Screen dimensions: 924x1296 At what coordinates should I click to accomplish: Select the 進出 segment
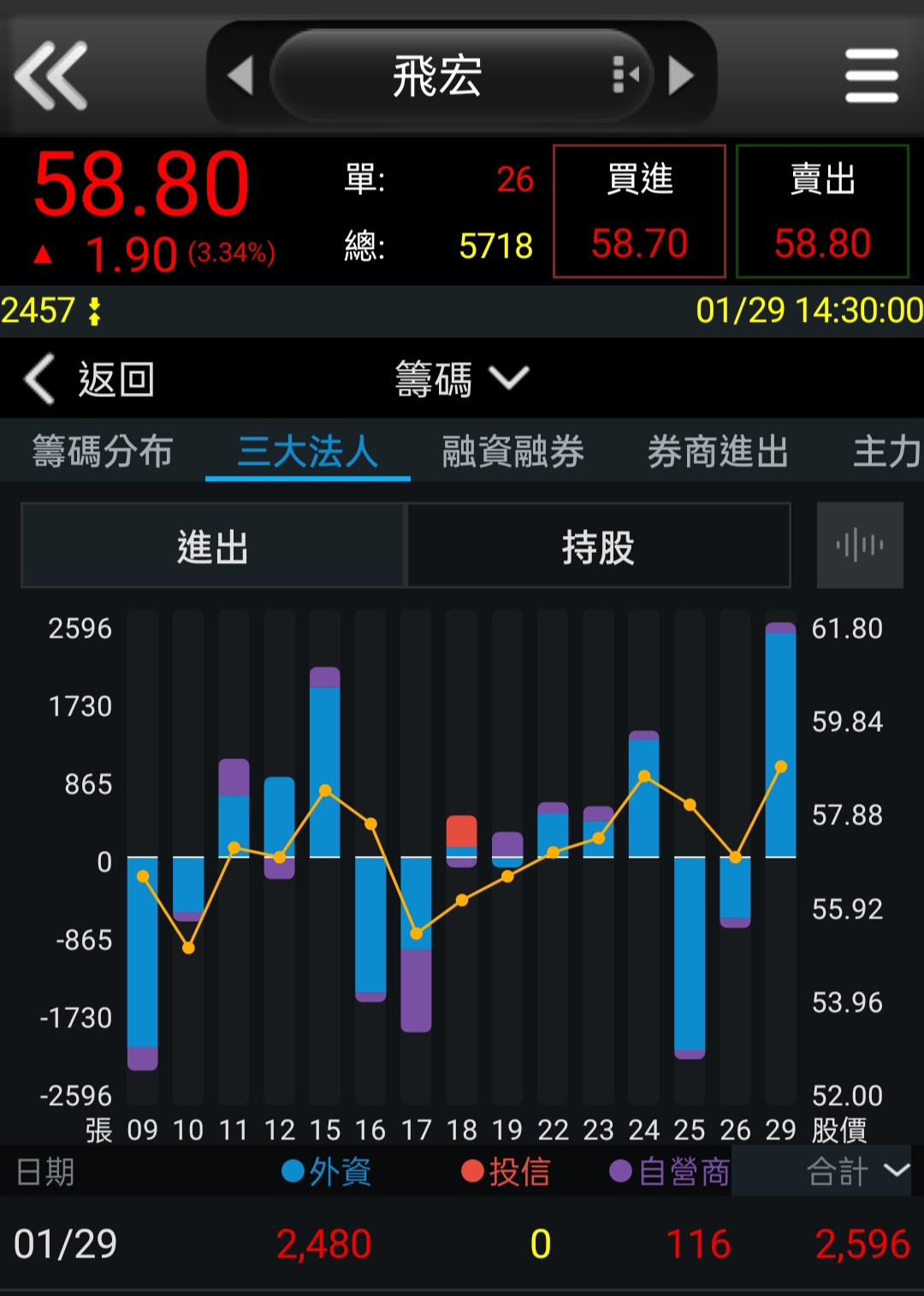pyautogui.click(x=212, y=546)
